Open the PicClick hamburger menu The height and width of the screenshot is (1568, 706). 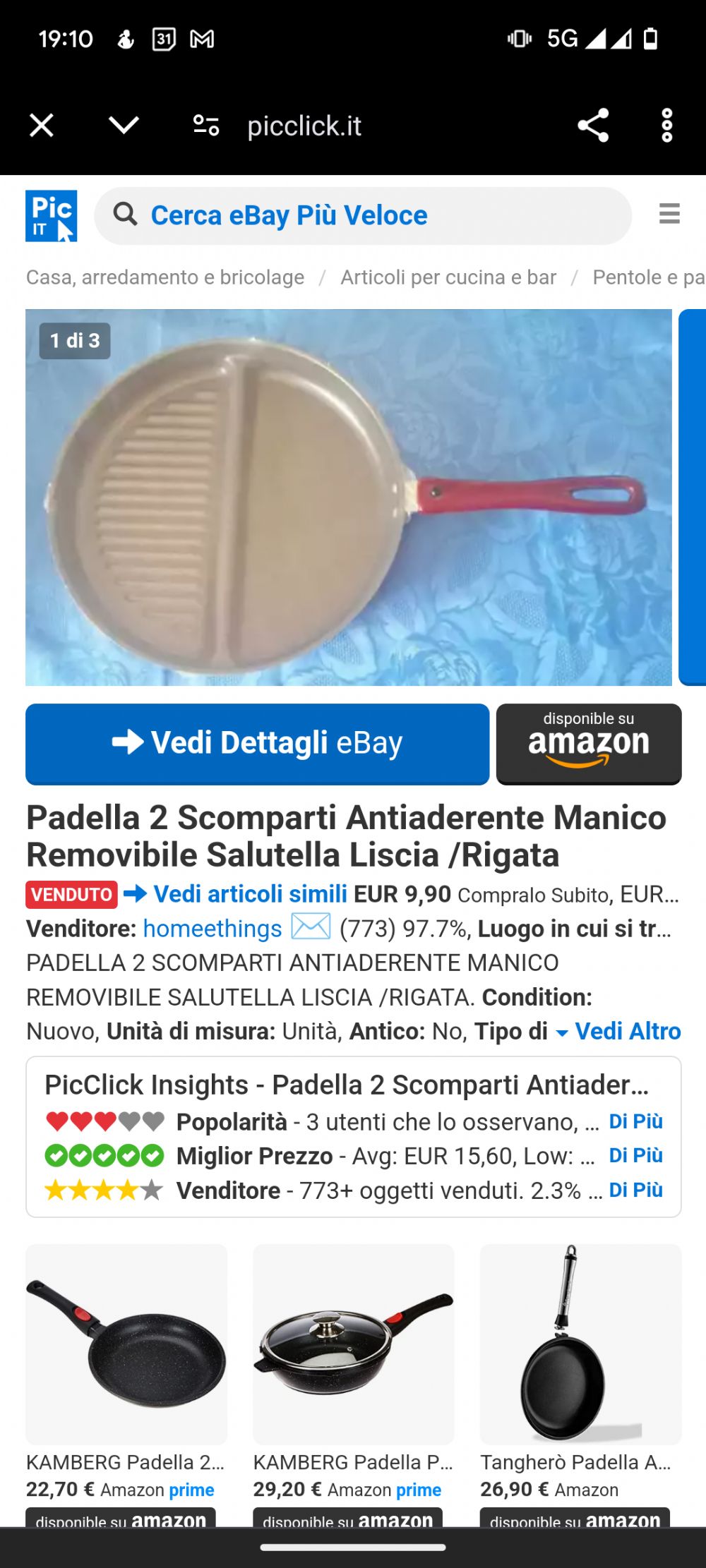[669, 214]
